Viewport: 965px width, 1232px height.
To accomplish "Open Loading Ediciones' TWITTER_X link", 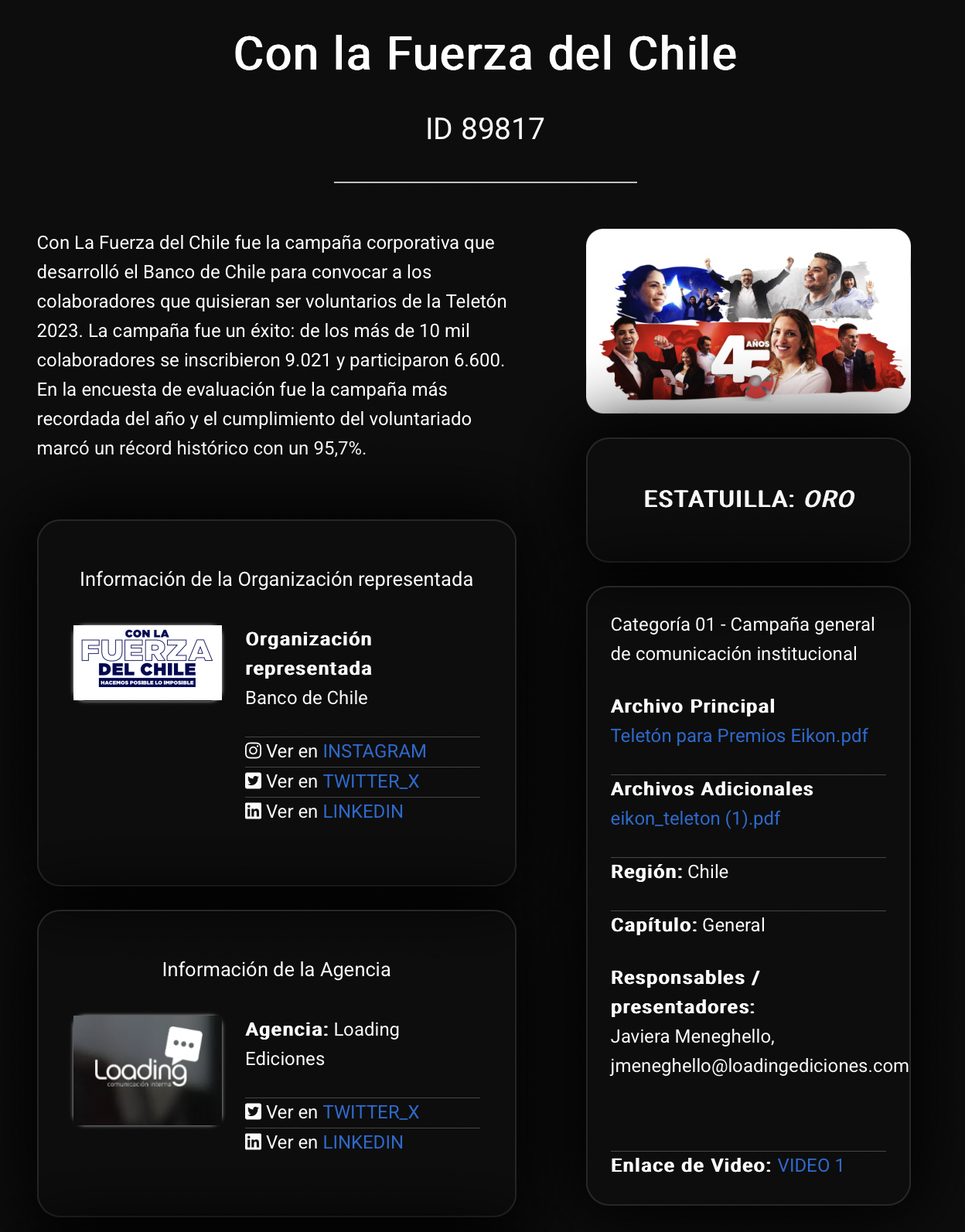I will tap(370, 1112).
